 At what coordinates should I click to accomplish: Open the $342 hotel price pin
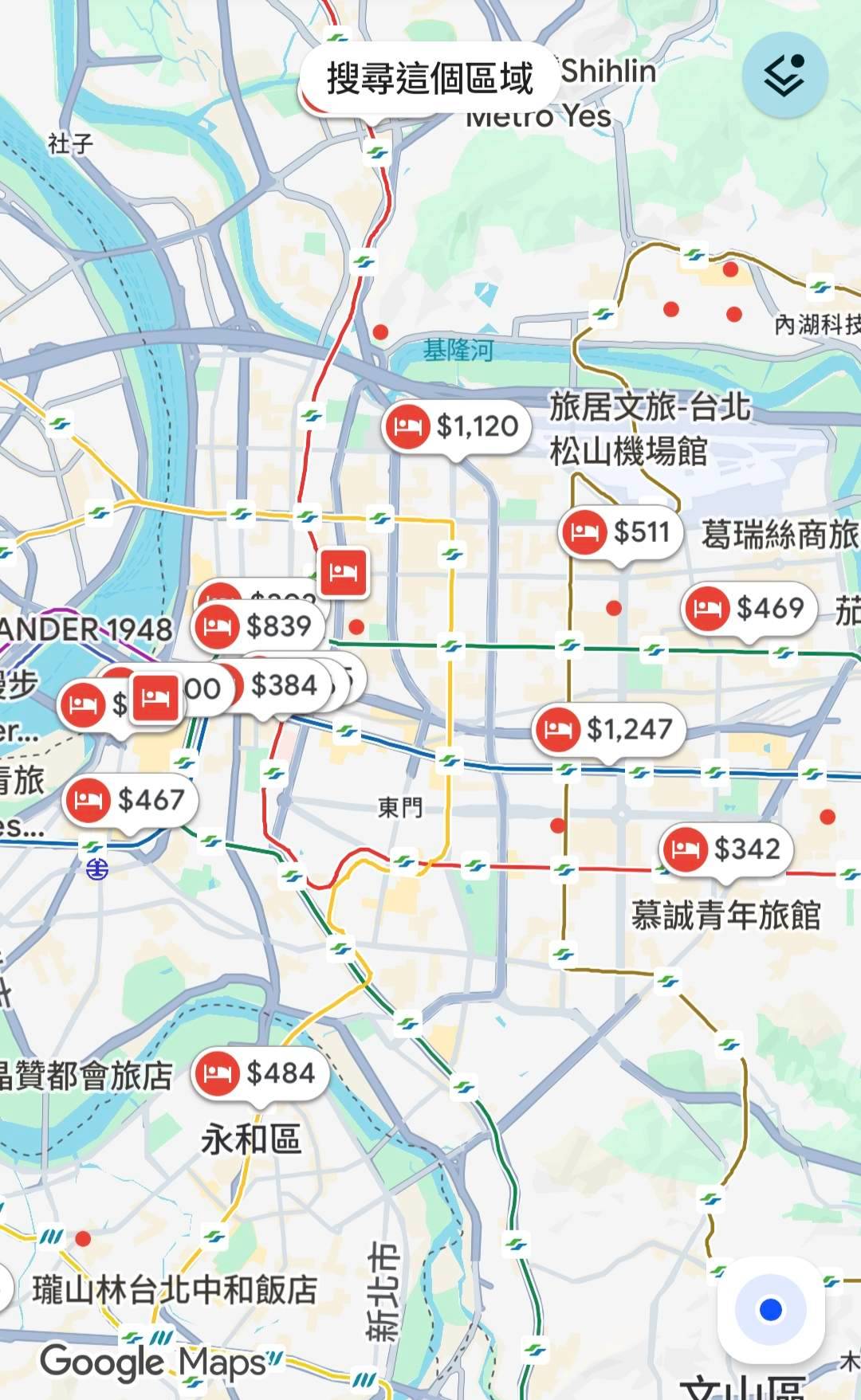(x=725, y=849)
